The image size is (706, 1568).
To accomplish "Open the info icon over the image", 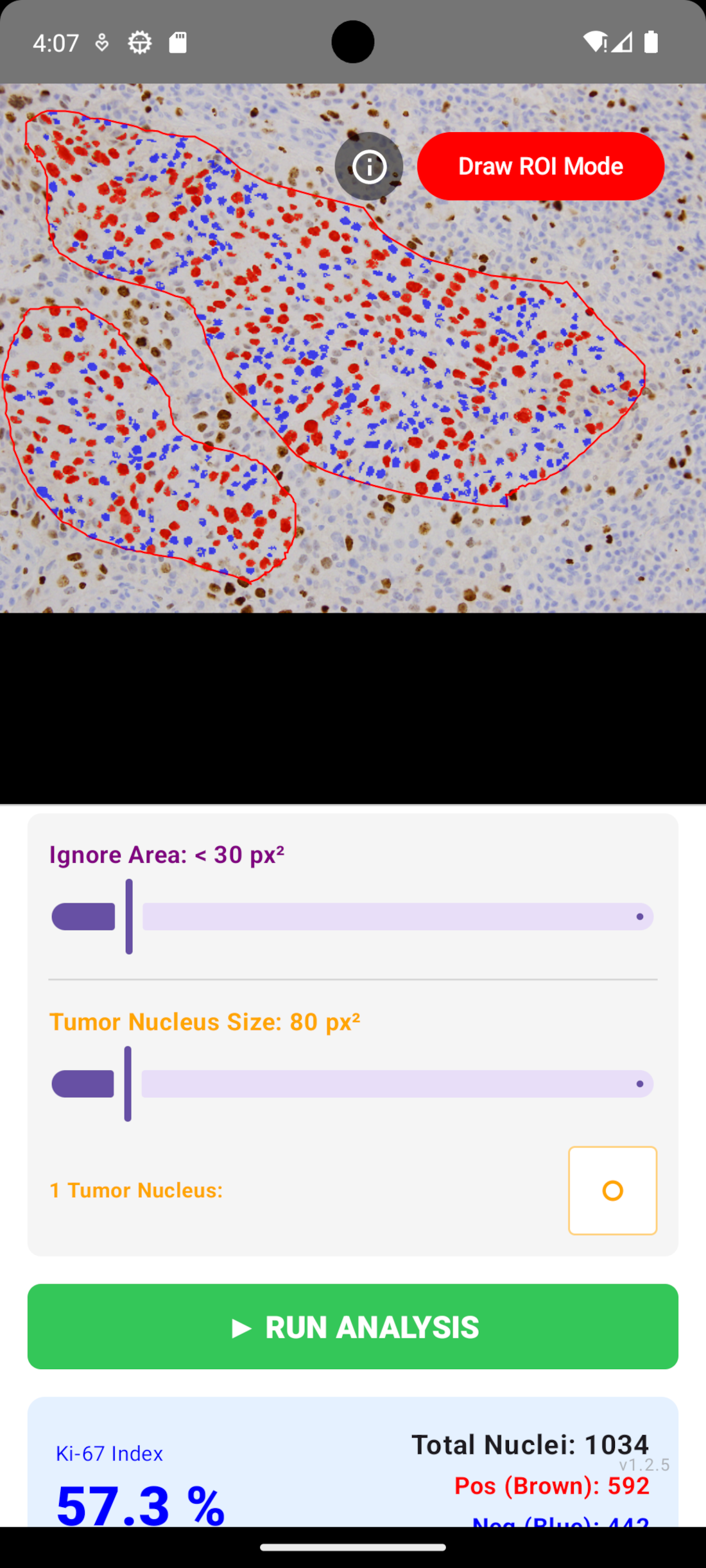I will click(x=369, y=167).
